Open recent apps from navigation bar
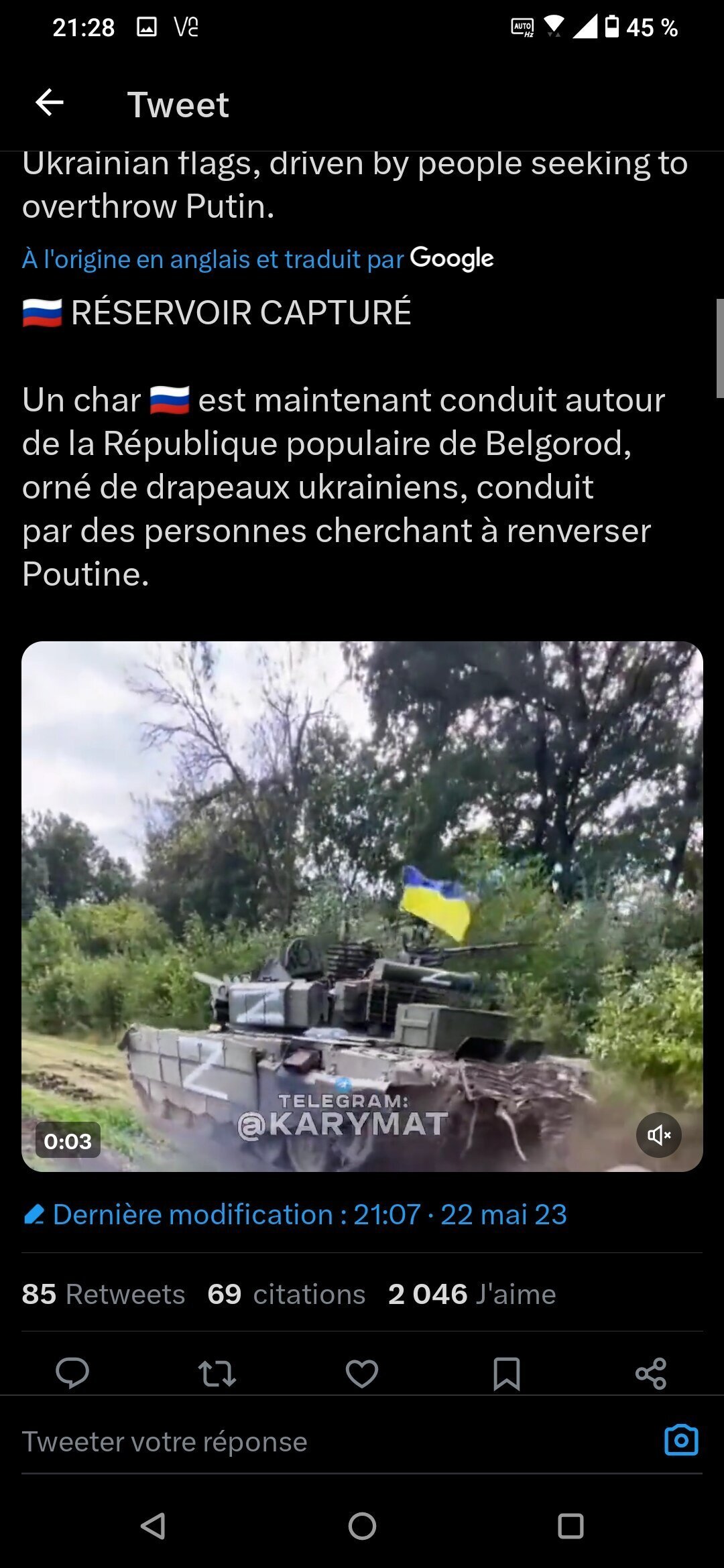 570,1526
